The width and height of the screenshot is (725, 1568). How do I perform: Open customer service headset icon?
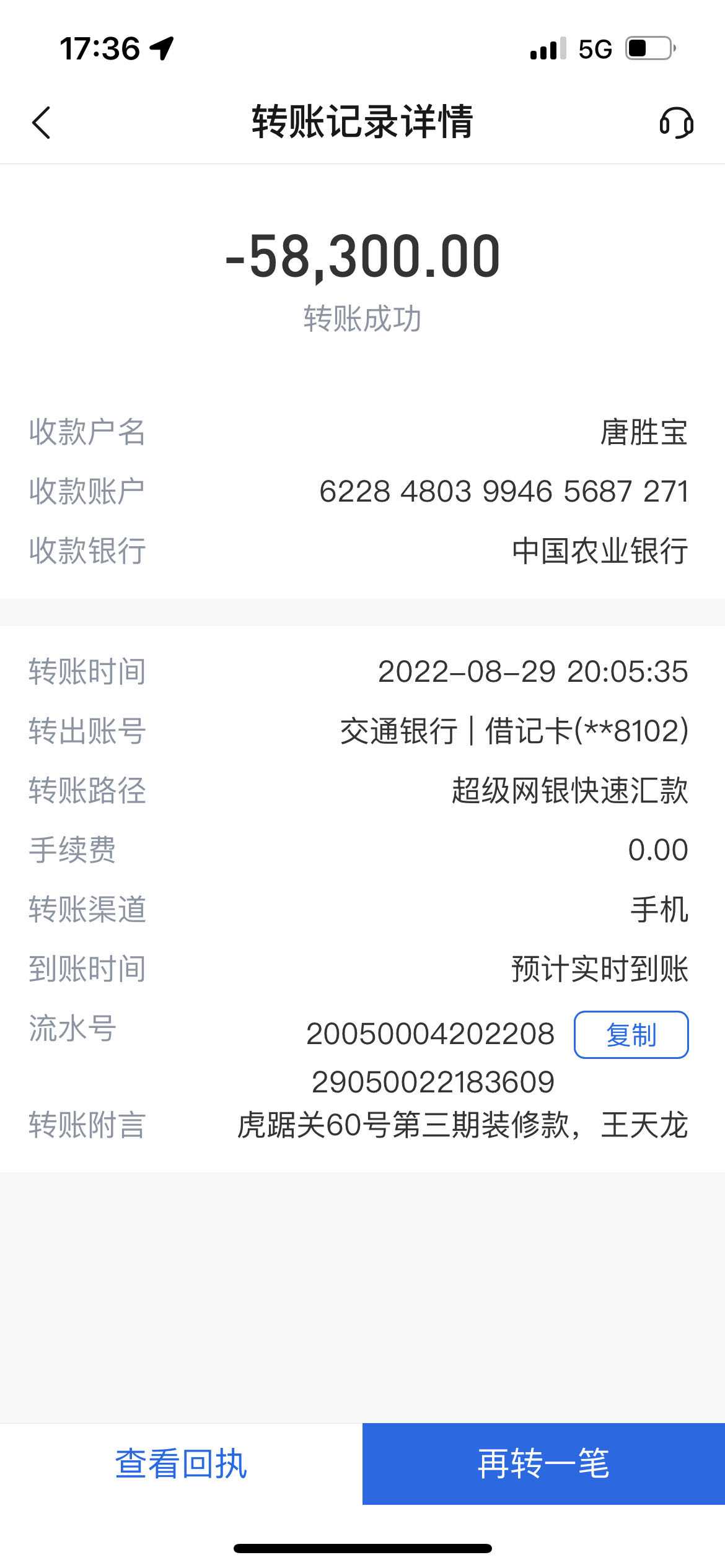click(x=675, y=123)
